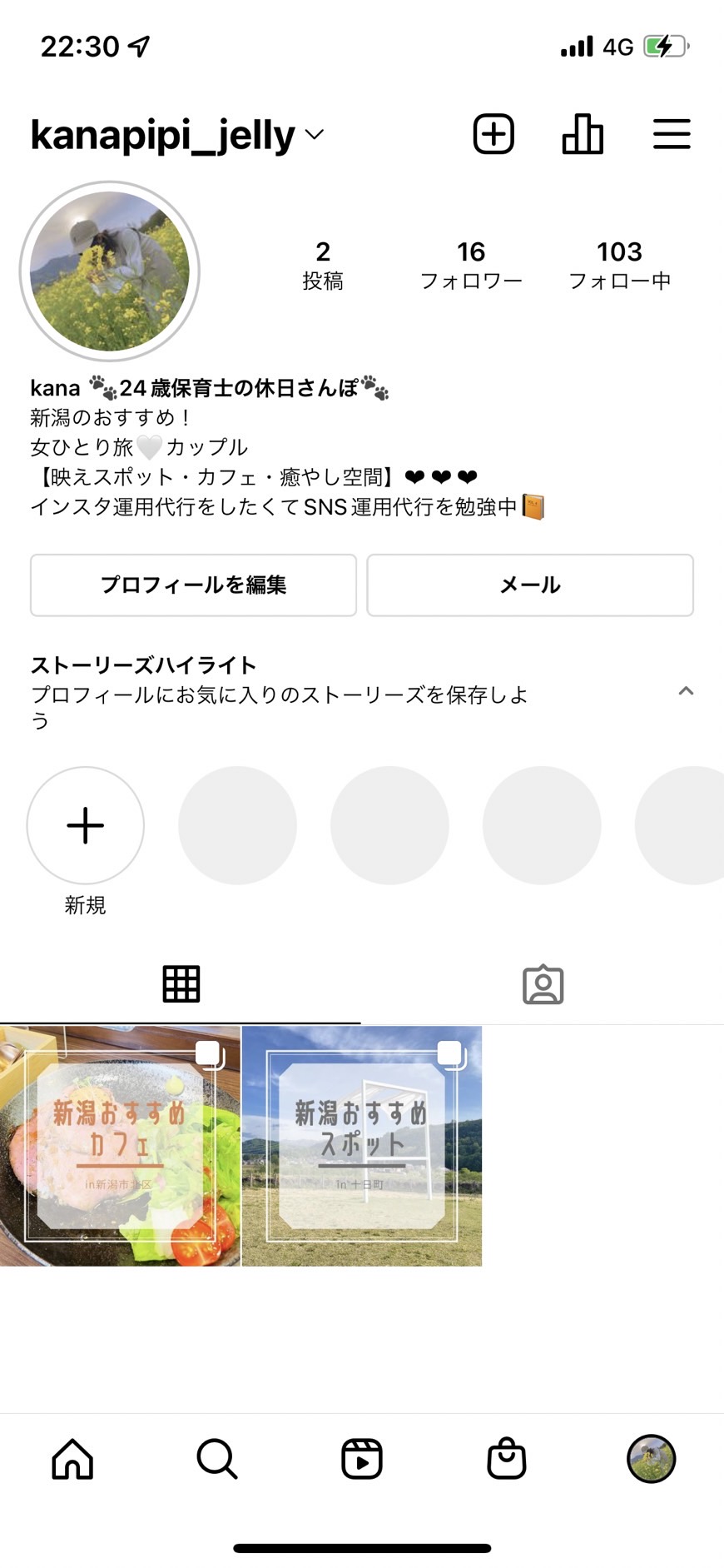The height and width of the screenshot is (1568, 724).
Task: Tap the profile picture
Action: coord(110,271)
